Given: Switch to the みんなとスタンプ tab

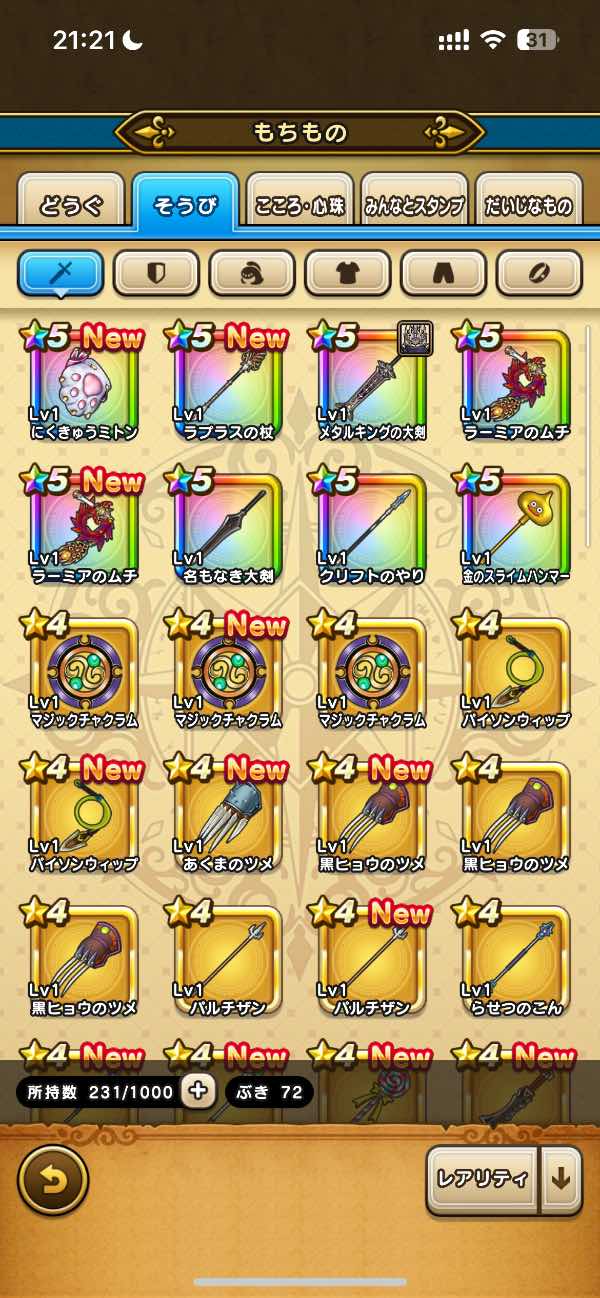Looking at the screenshot, I should (413, 205).
